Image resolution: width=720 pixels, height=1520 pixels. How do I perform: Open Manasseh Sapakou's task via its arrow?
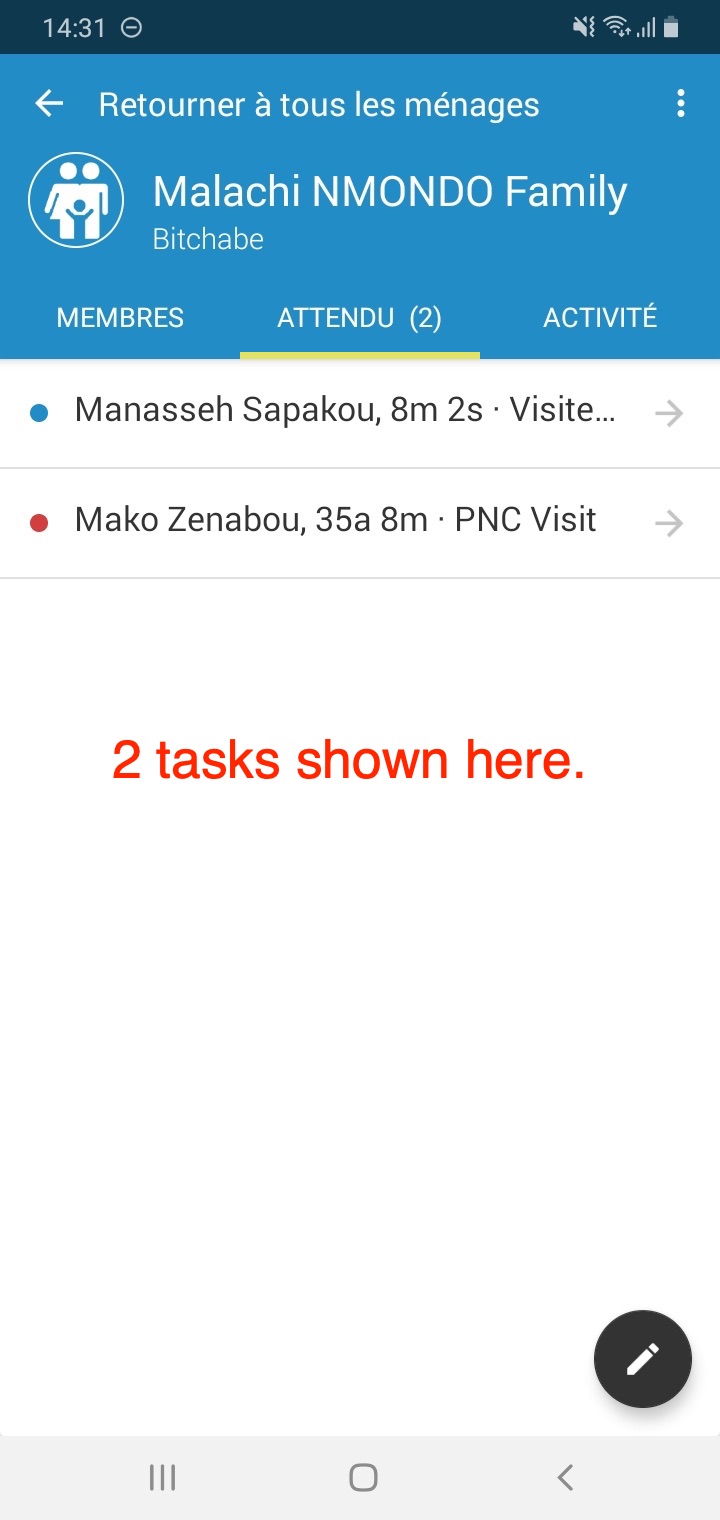(x=670, y=412)
